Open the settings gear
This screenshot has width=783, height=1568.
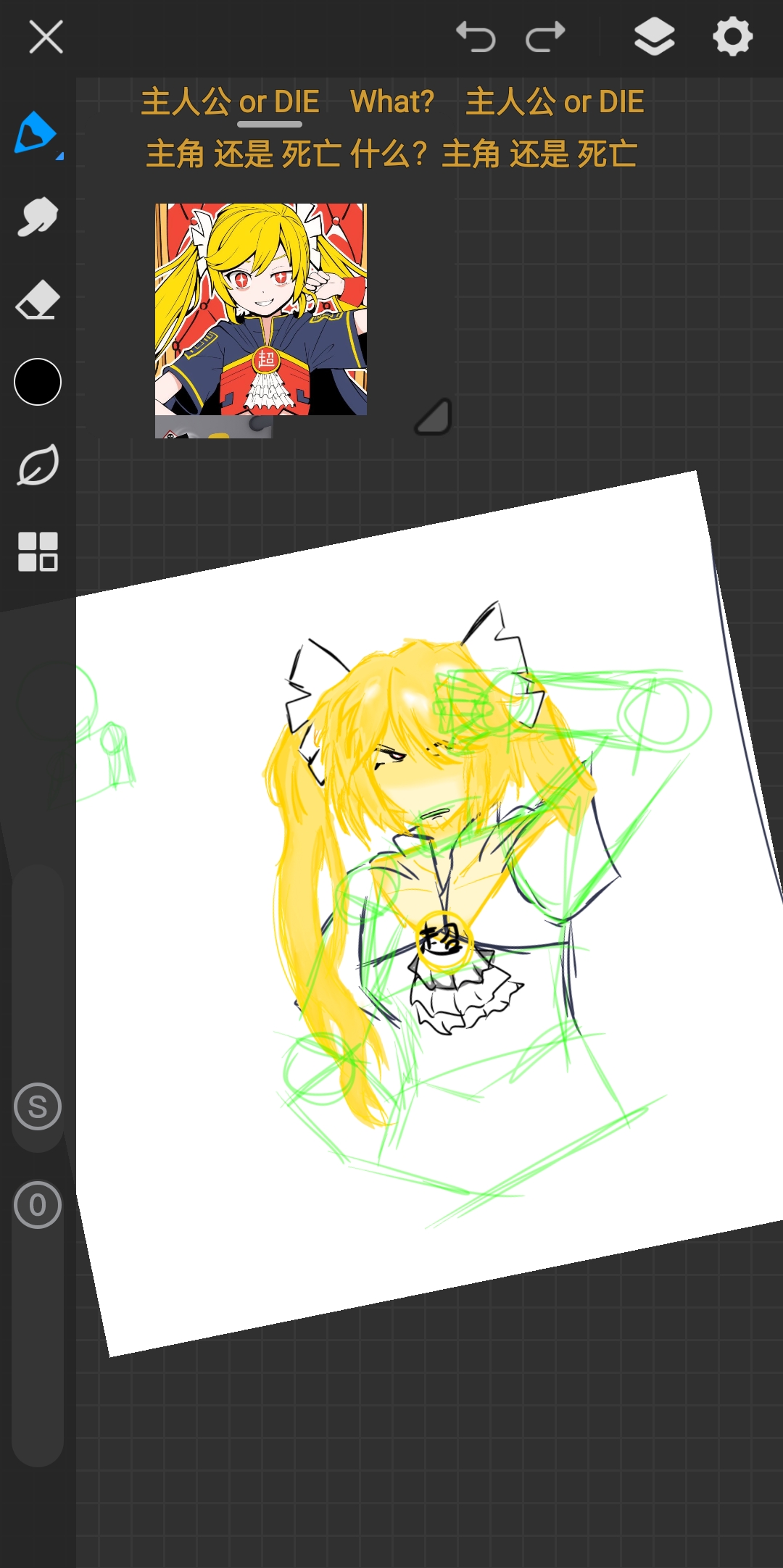(733, 36)
